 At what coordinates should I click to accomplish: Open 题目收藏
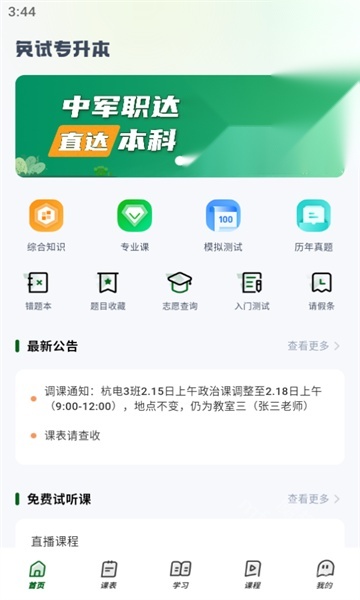point(108,291)
